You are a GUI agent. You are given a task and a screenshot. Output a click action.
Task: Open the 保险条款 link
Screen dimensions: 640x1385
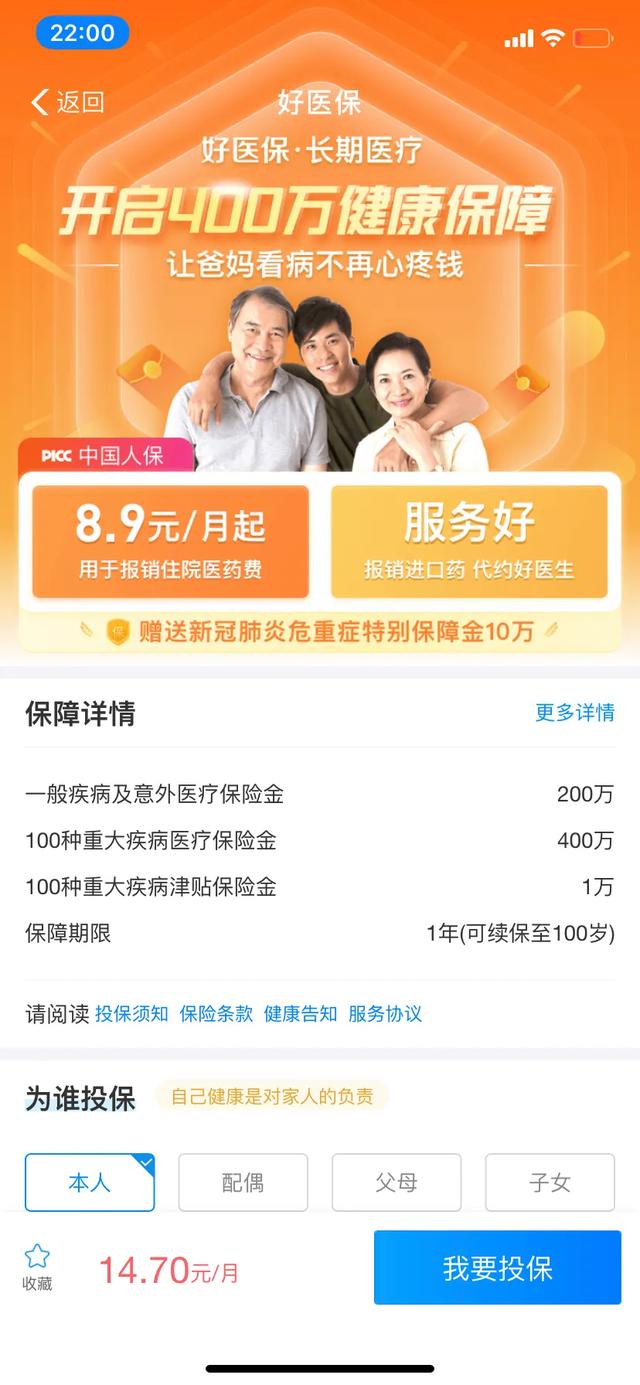click(216, 1013)
